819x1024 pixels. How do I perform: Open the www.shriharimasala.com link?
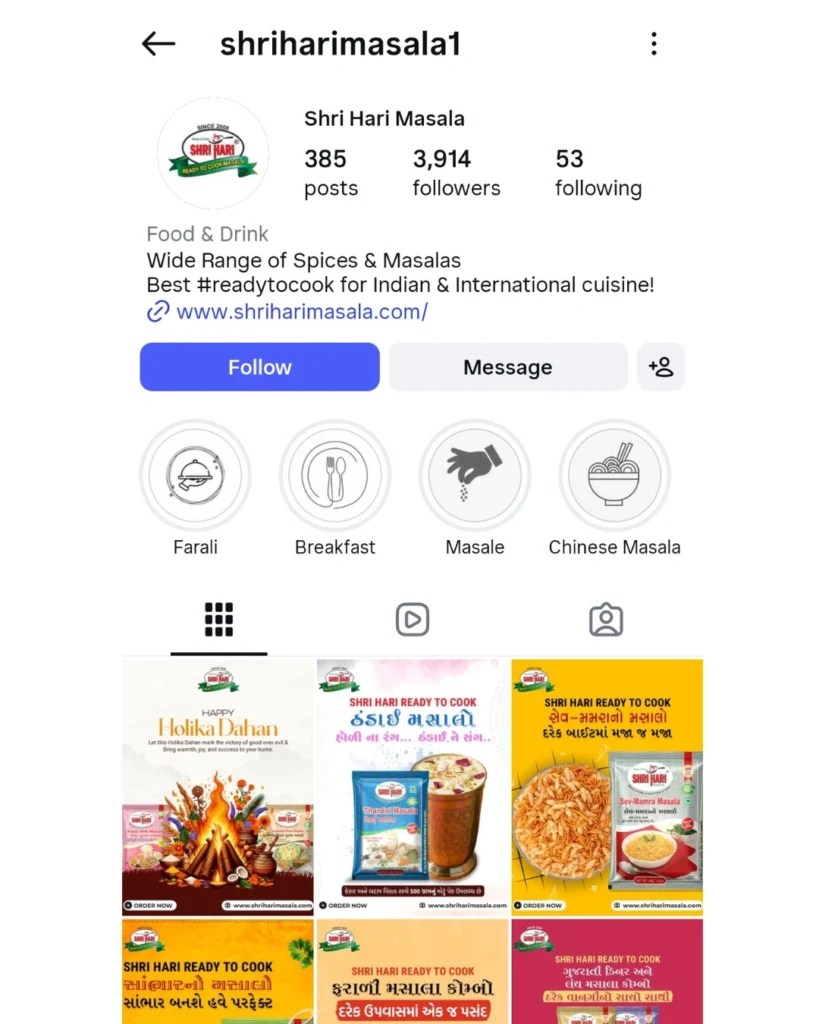click(301, 312)
